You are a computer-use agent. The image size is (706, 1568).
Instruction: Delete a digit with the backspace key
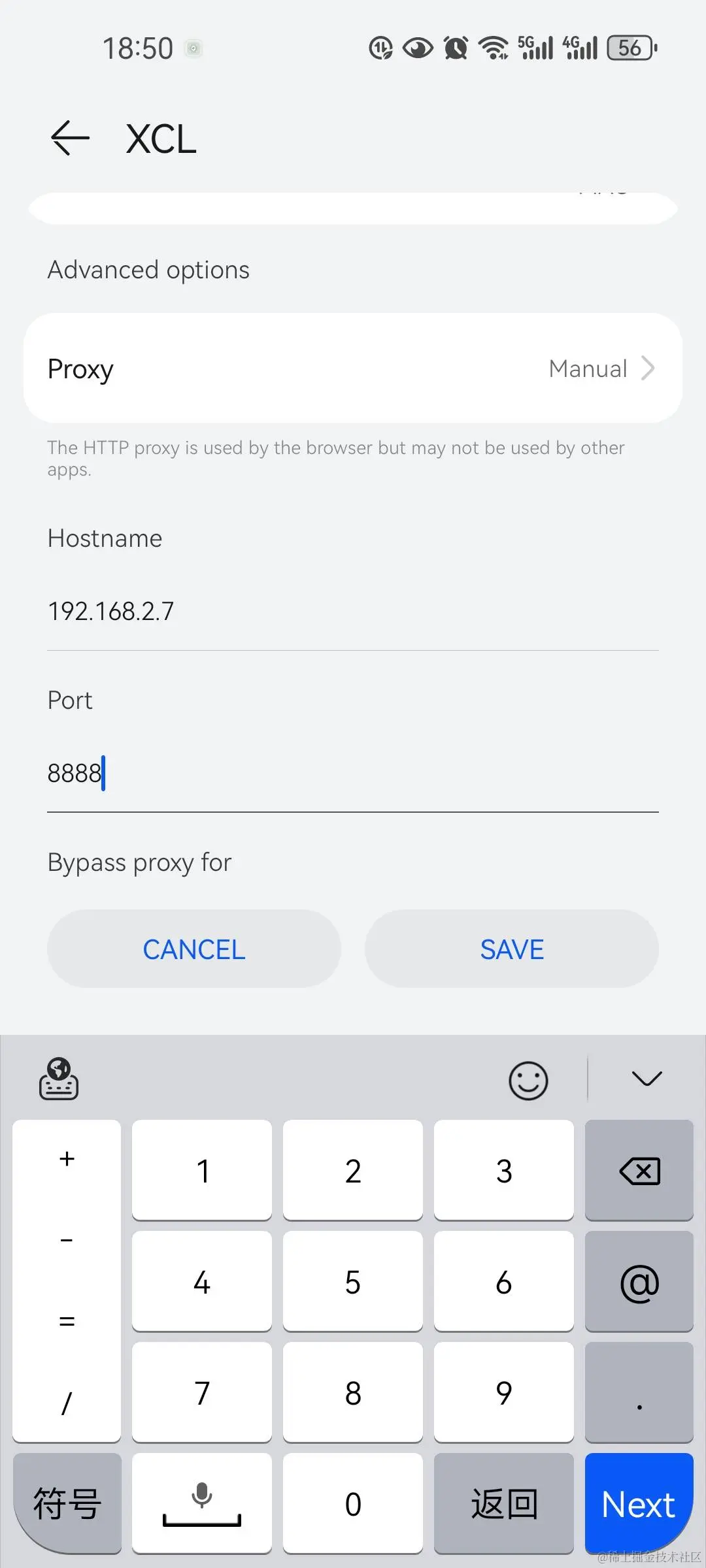(x=639, y=1170)
